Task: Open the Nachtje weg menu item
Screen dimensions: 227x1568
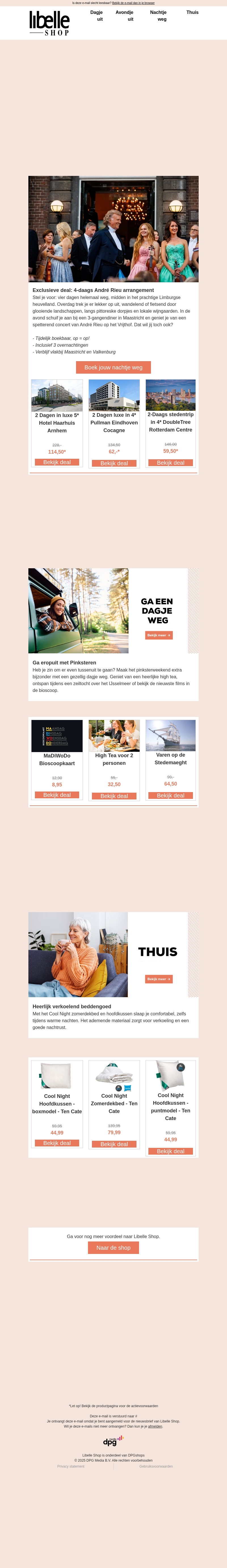Action: [x=158, y=15]
